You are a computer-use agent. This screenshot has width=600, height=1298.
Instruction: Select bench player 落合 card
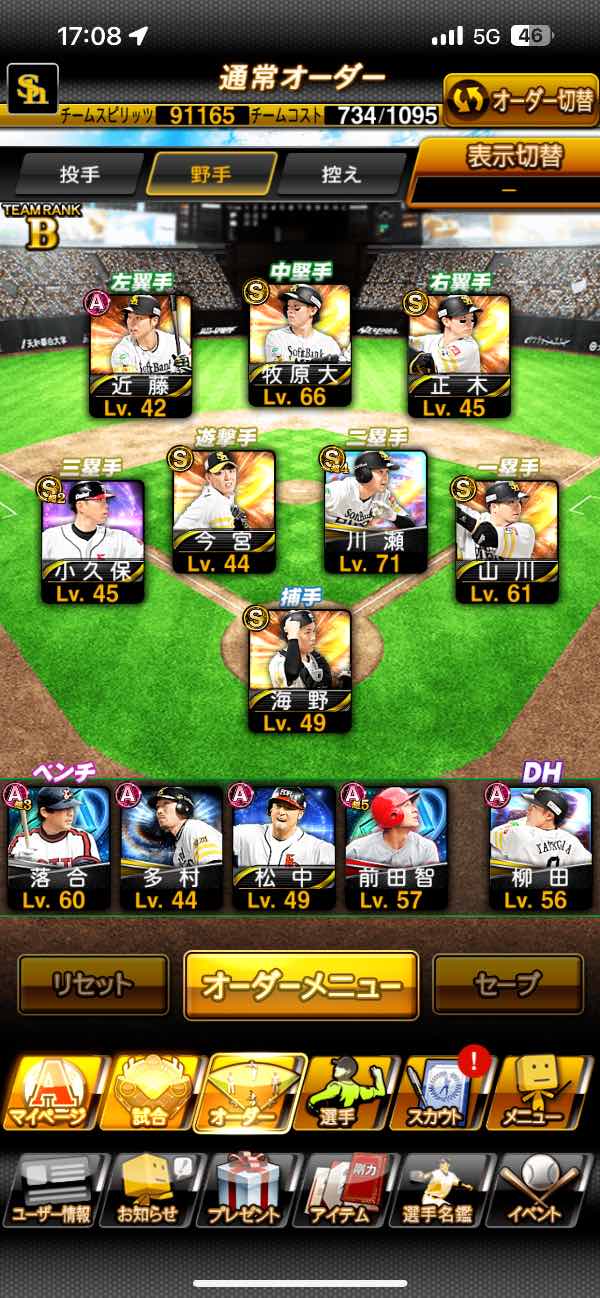tap(57, 847)
